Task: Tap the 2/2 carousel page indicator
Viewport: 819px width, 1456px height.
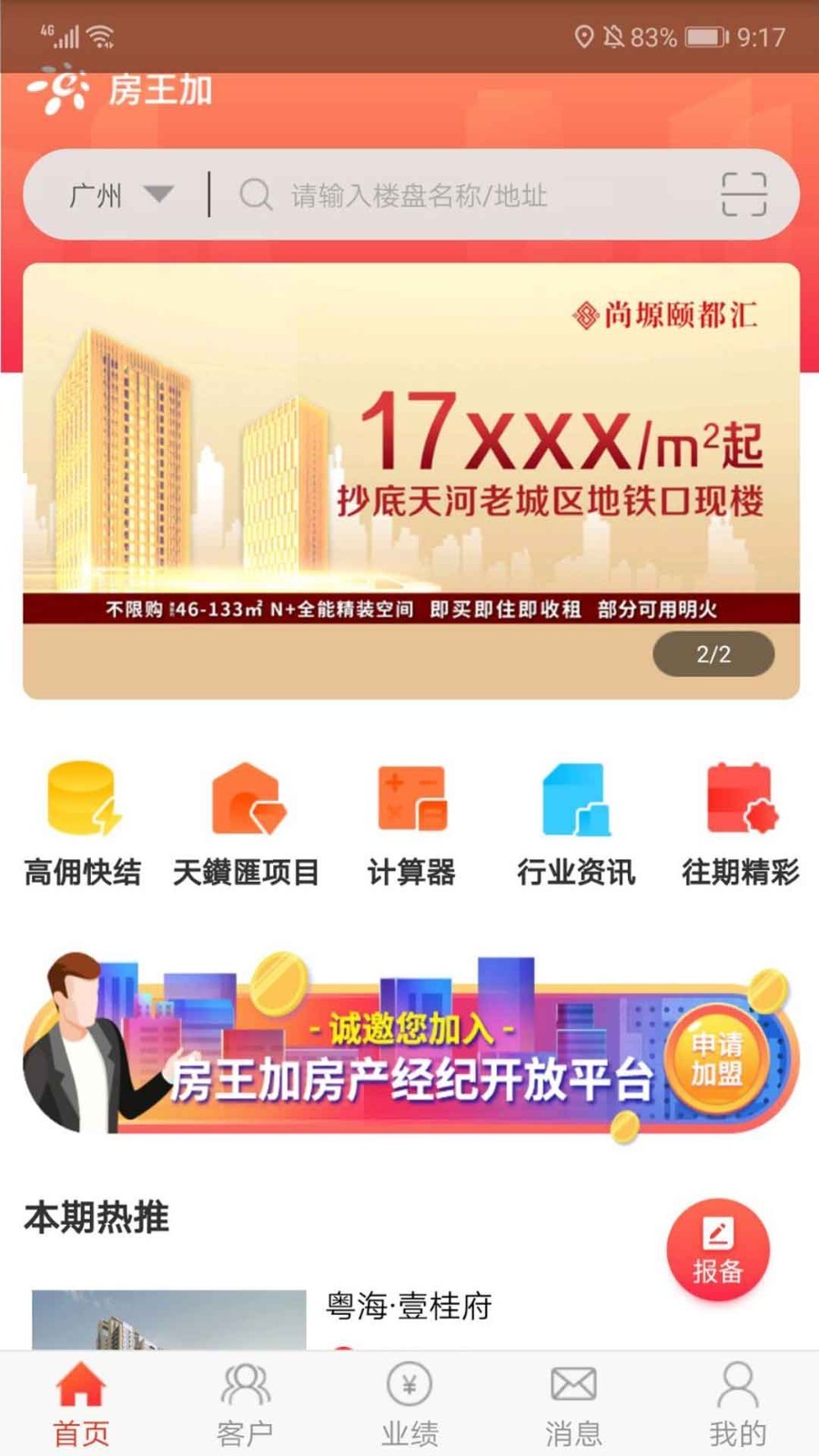Action: pos(713,652)
